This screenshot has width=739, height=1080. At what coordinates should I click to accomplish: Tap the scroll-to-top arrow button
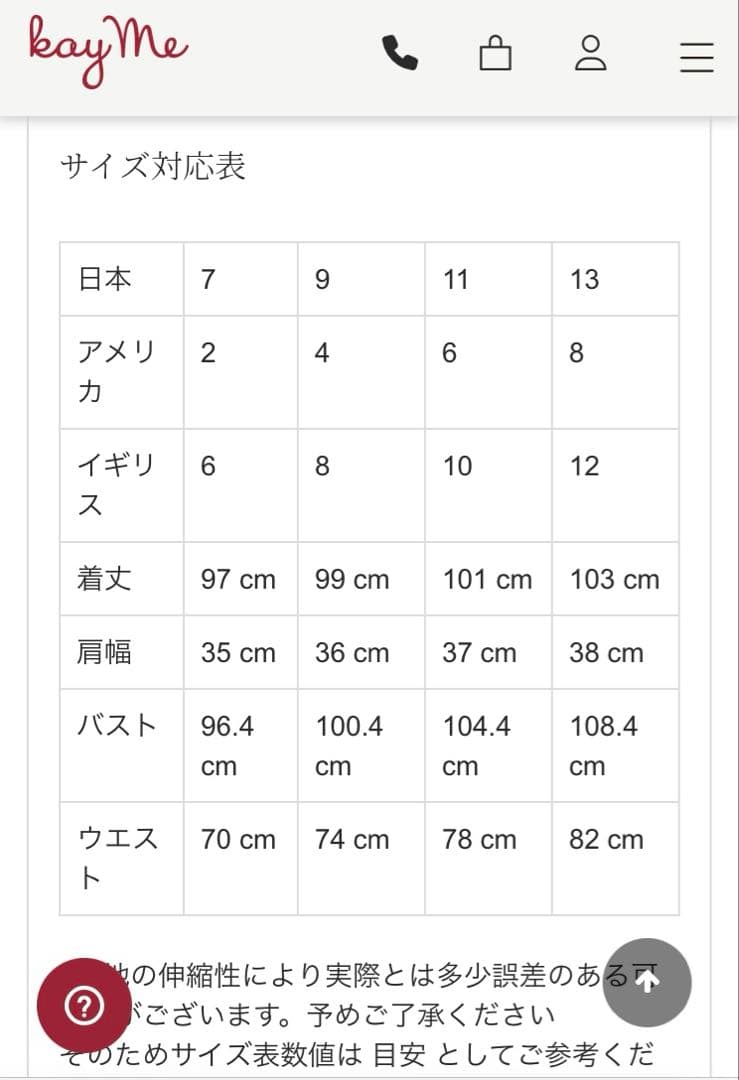647,983
